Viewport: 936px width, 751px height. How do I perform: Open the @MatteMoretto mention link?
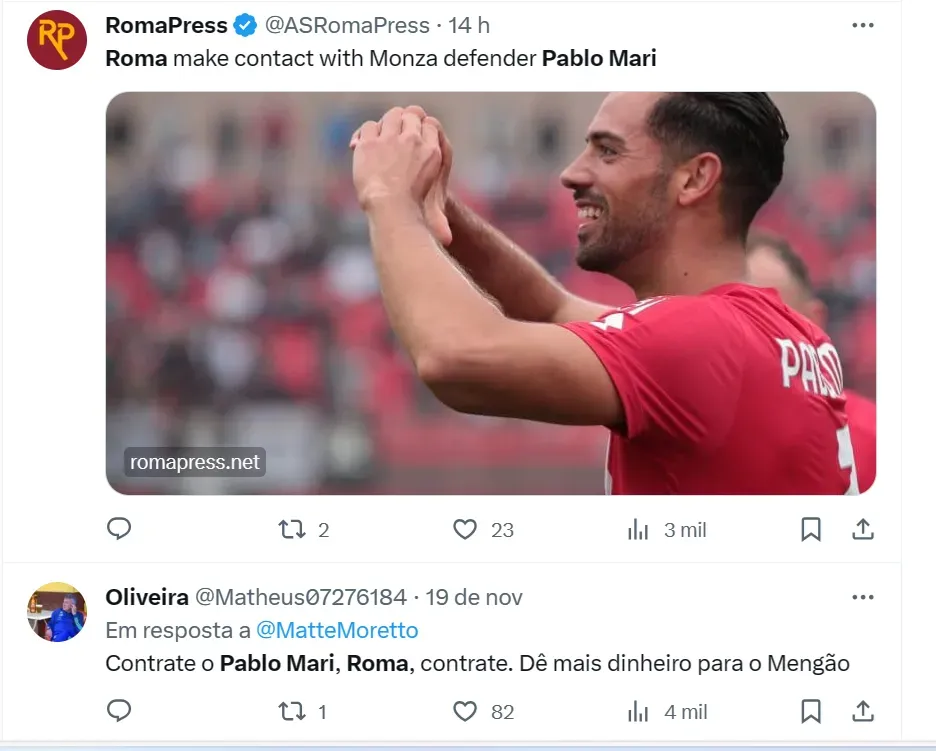[337, 630]
